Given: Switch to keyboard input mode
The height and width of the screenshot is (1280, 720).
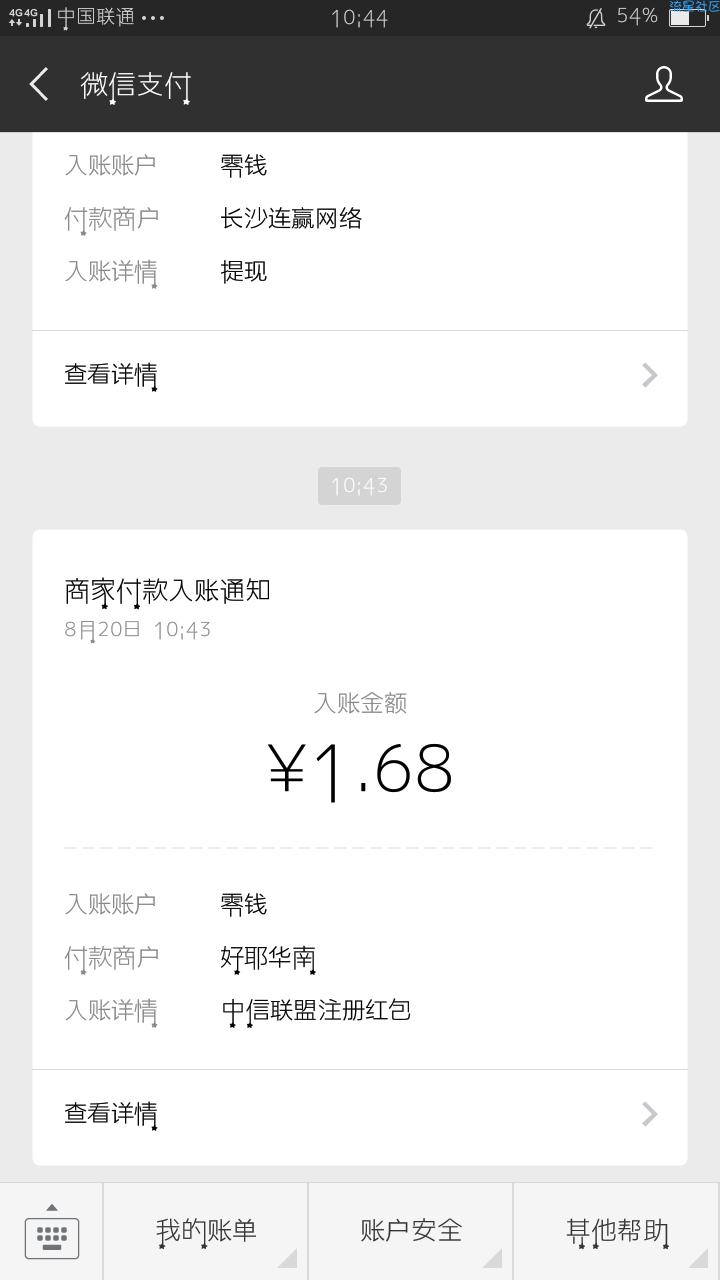Looking at the screenshot, I should pyautogui.click(x=51, y=1232).
